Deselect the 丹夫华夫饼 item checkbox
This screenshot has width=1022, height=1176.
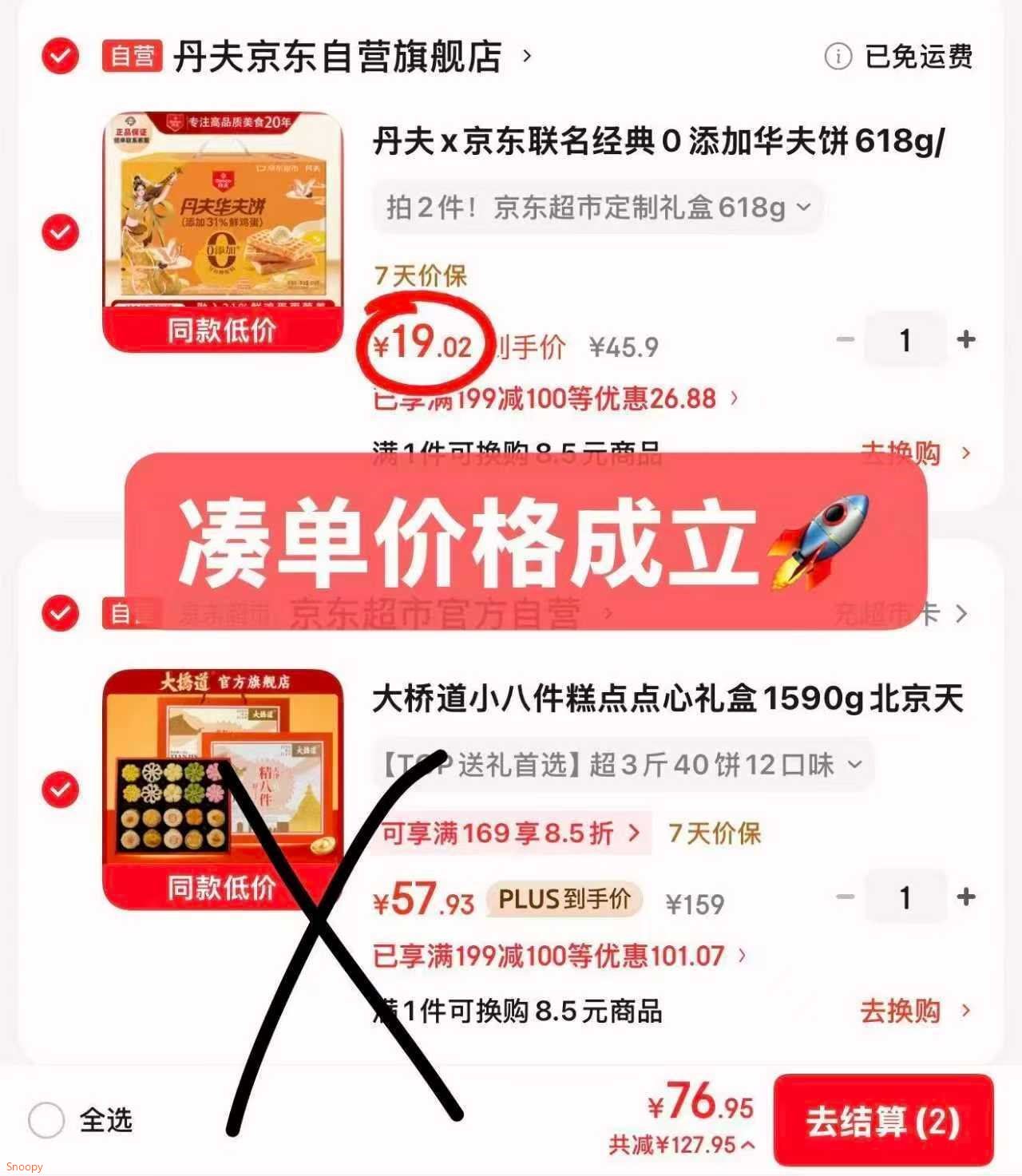click(61, 232)
